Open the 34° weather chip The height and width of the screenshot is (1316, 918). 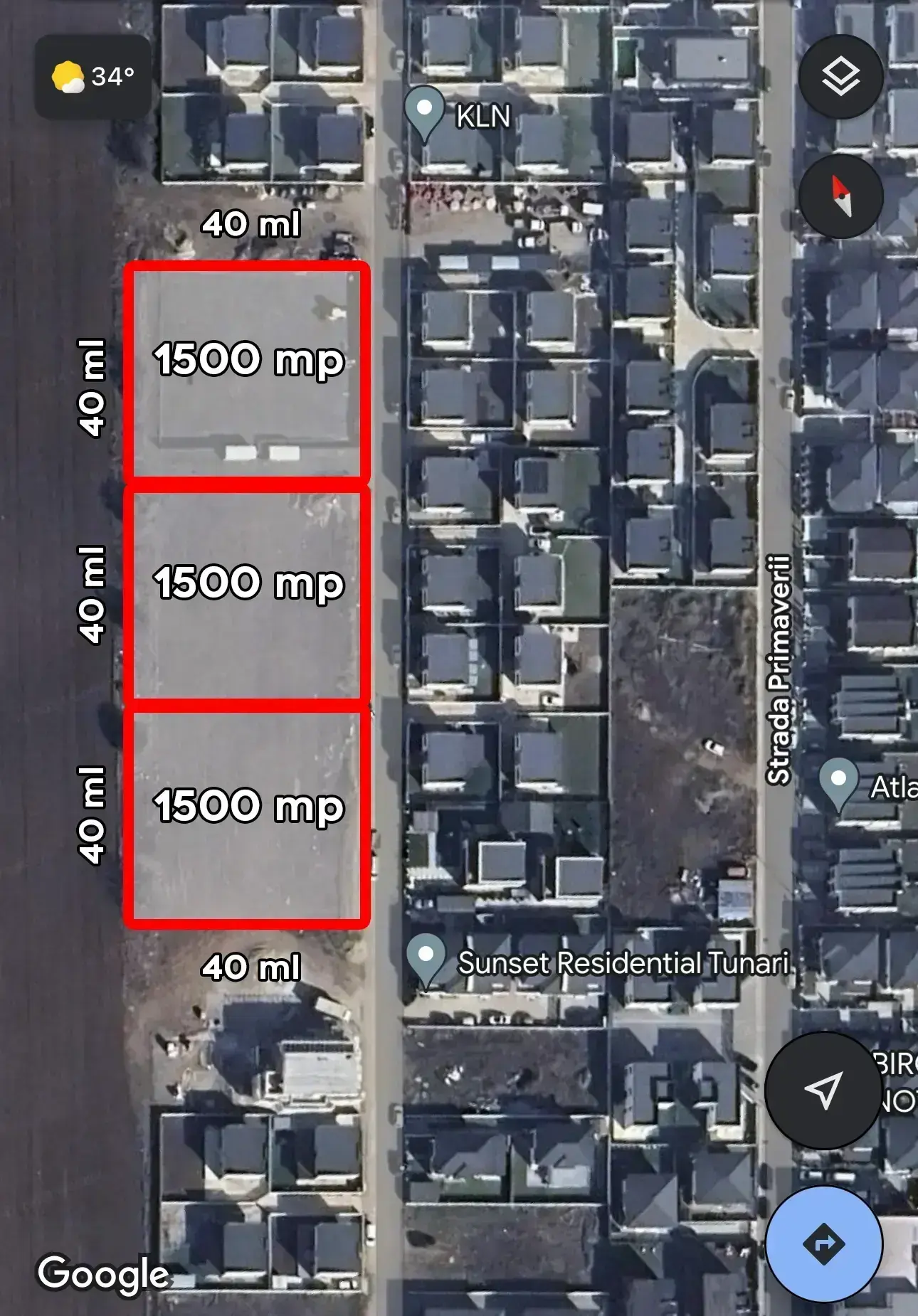pyautogui.click(x=93, y=77)
